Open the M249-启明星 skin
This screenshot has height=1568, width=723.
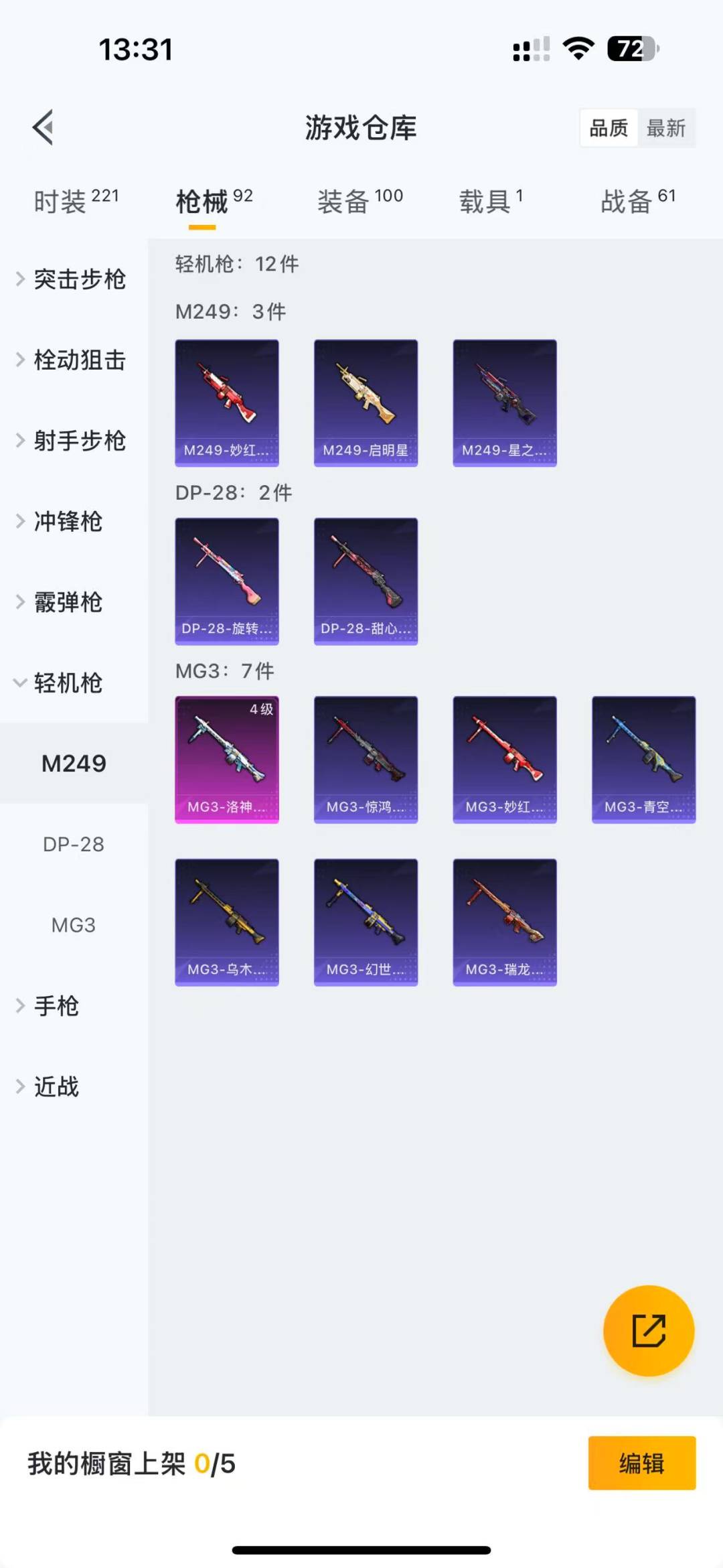(366, 403)
